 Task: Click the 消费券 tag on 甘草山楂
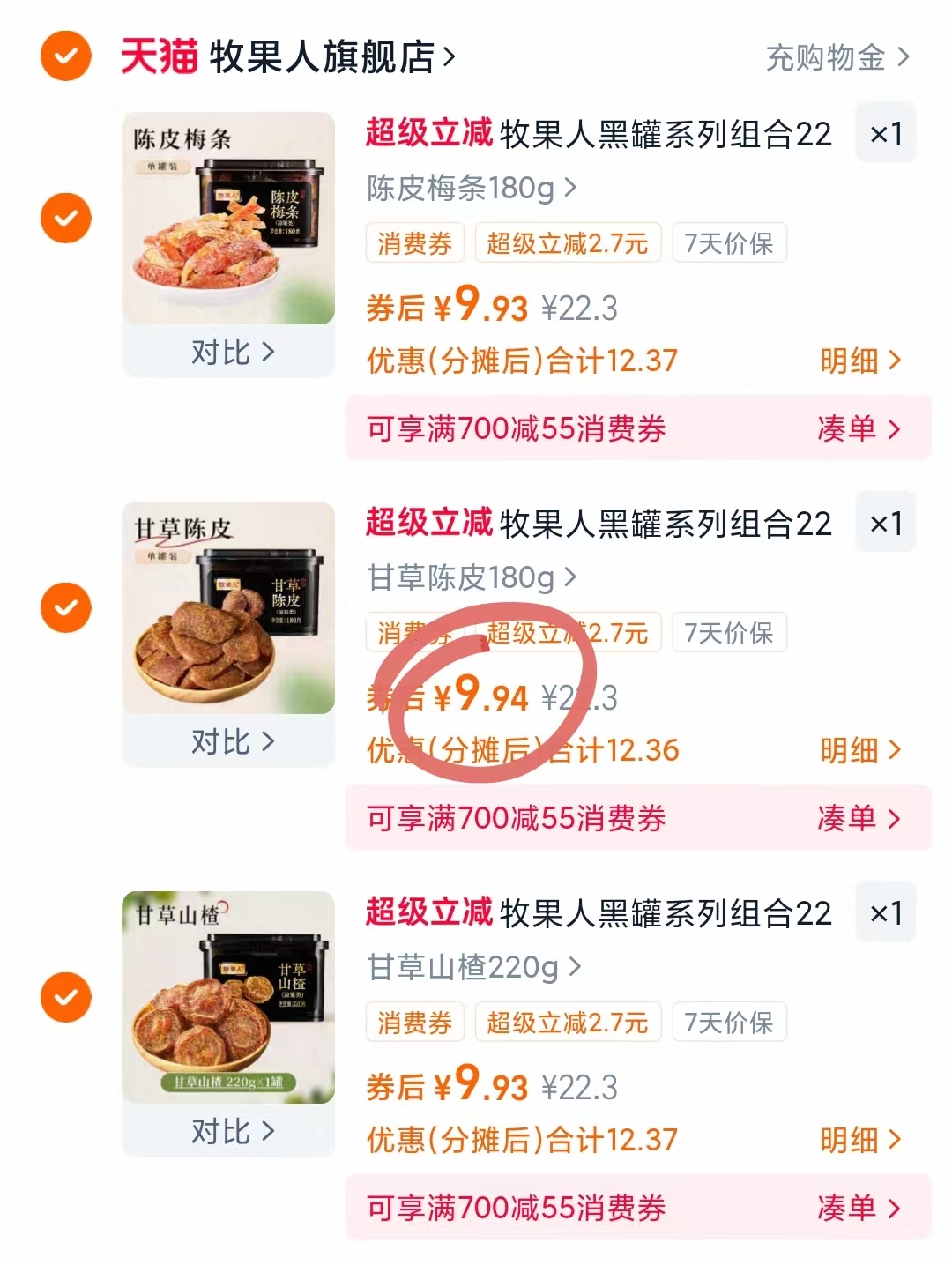414,1023
